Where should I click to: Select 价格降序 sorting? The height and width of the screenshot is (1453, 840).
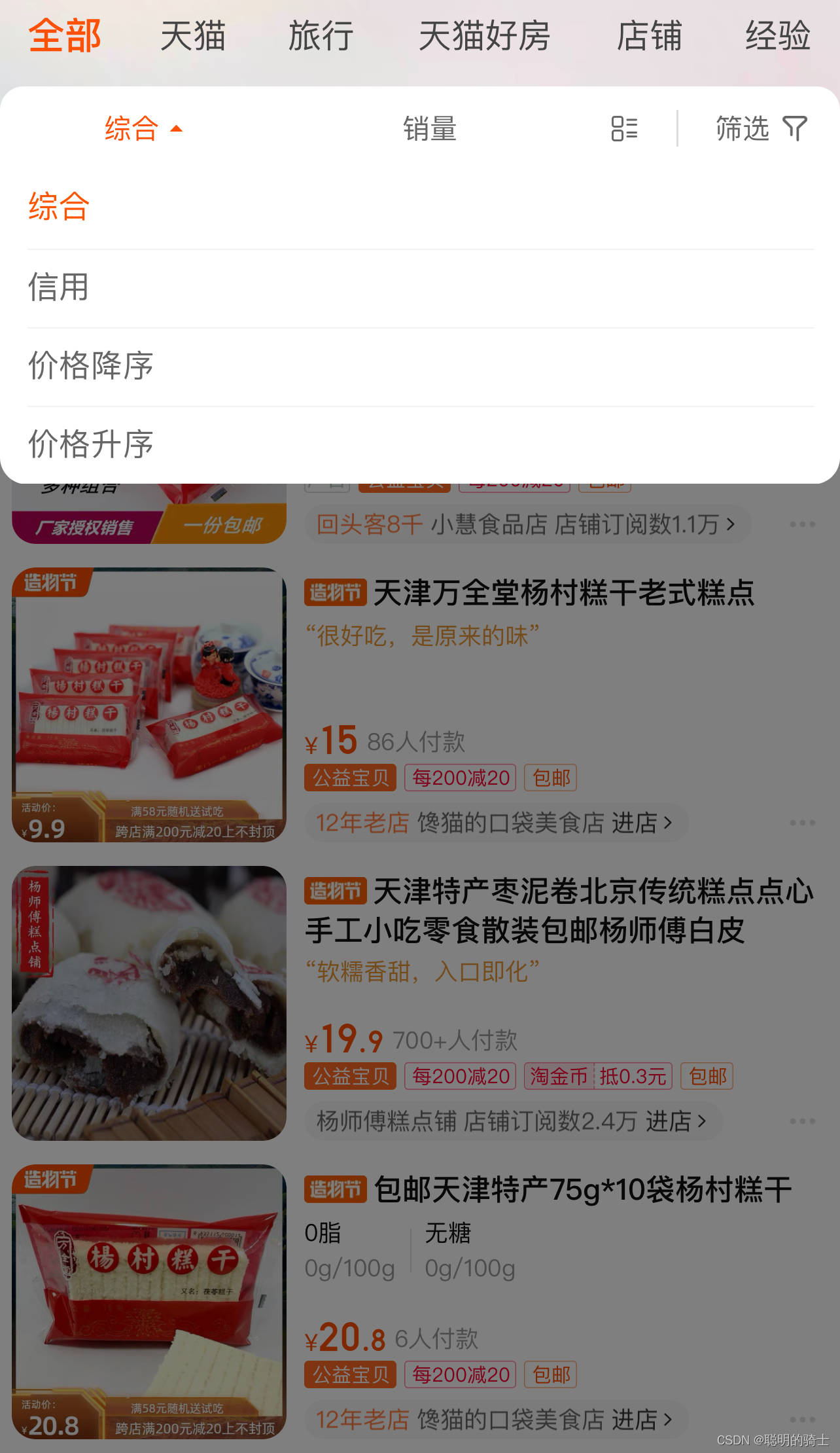[90, 366]
